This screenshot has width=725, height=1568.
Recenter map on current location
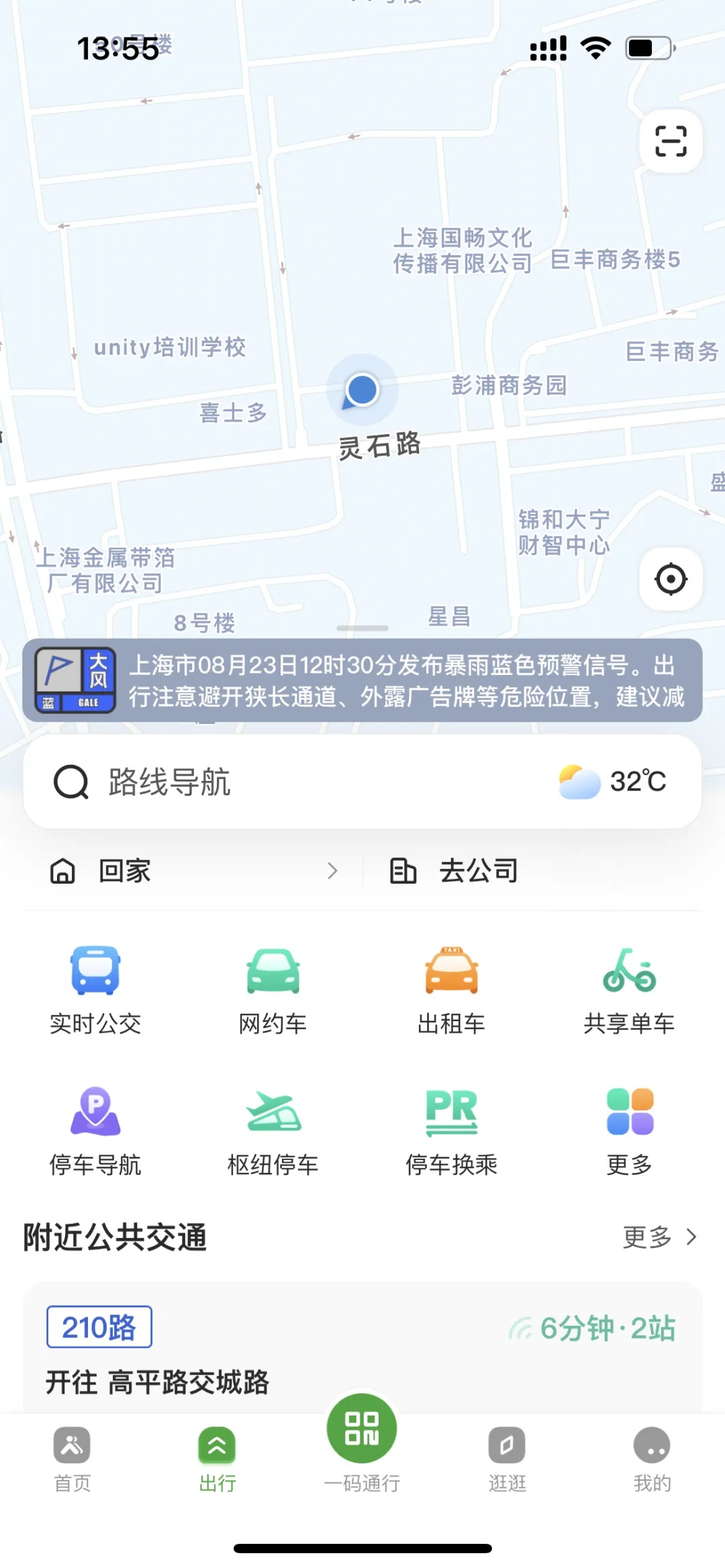pyautogui.click(x=671, y=579)
